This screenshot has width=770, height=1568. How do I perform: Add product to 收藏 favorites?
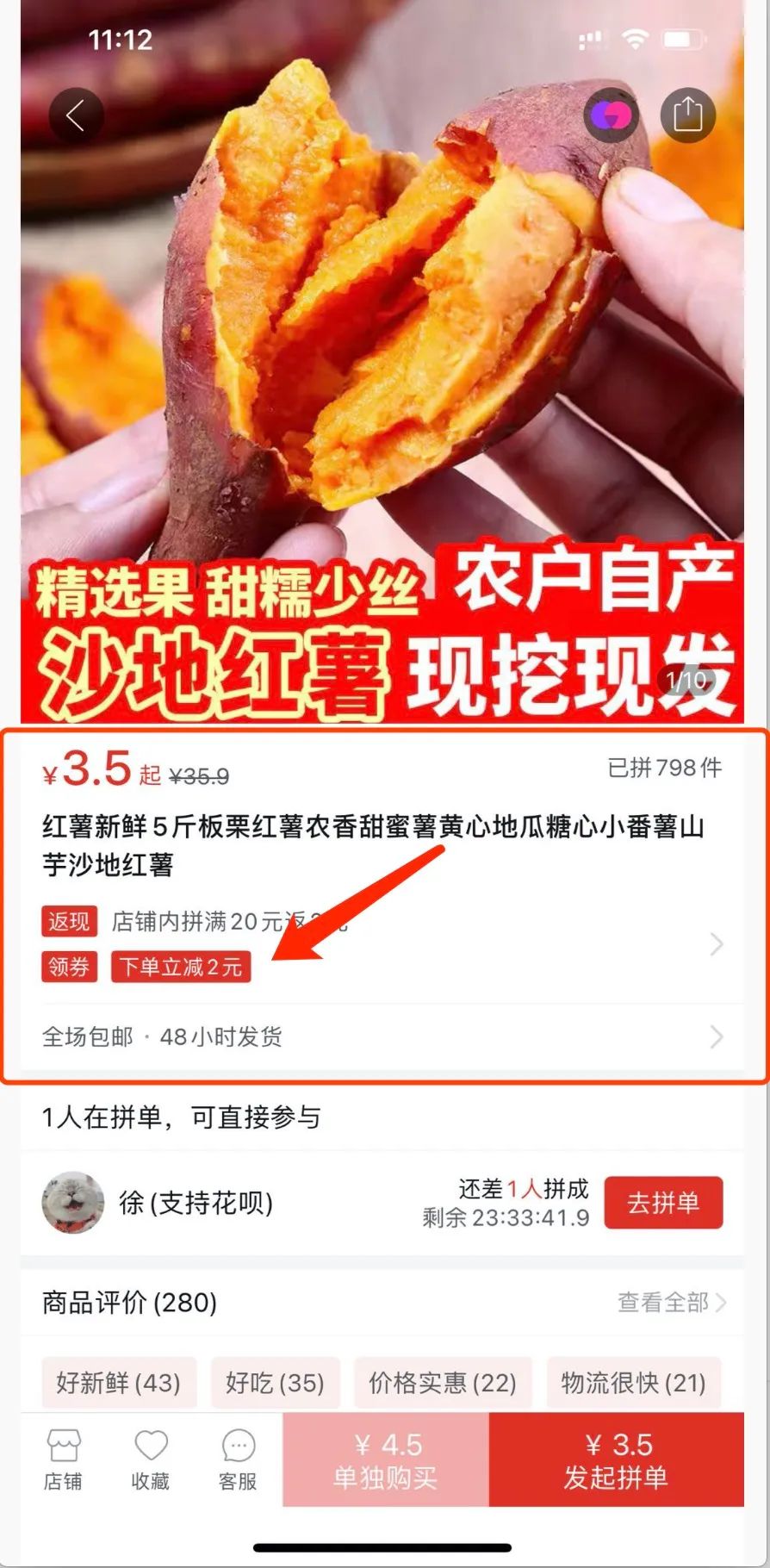[x=151, y=1459]
